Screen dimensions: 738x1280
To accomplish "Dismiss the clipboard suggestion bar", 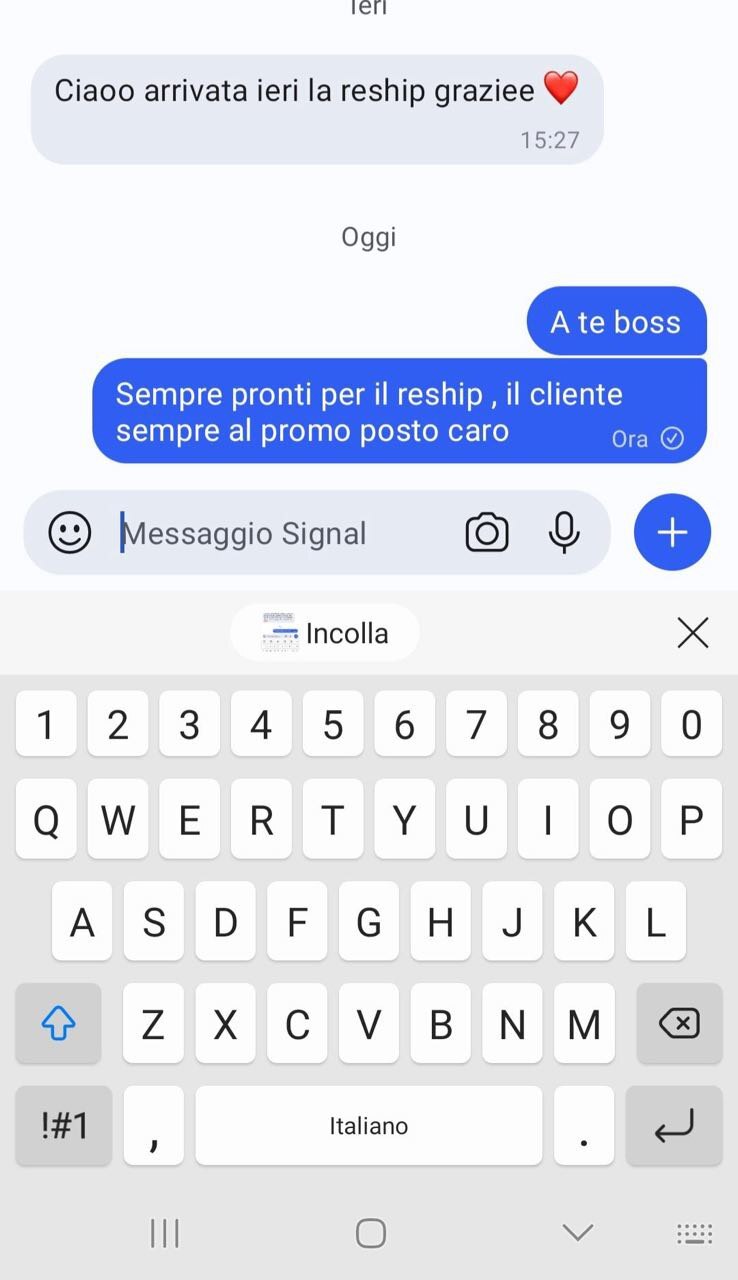I will click(x=692, y=633).
